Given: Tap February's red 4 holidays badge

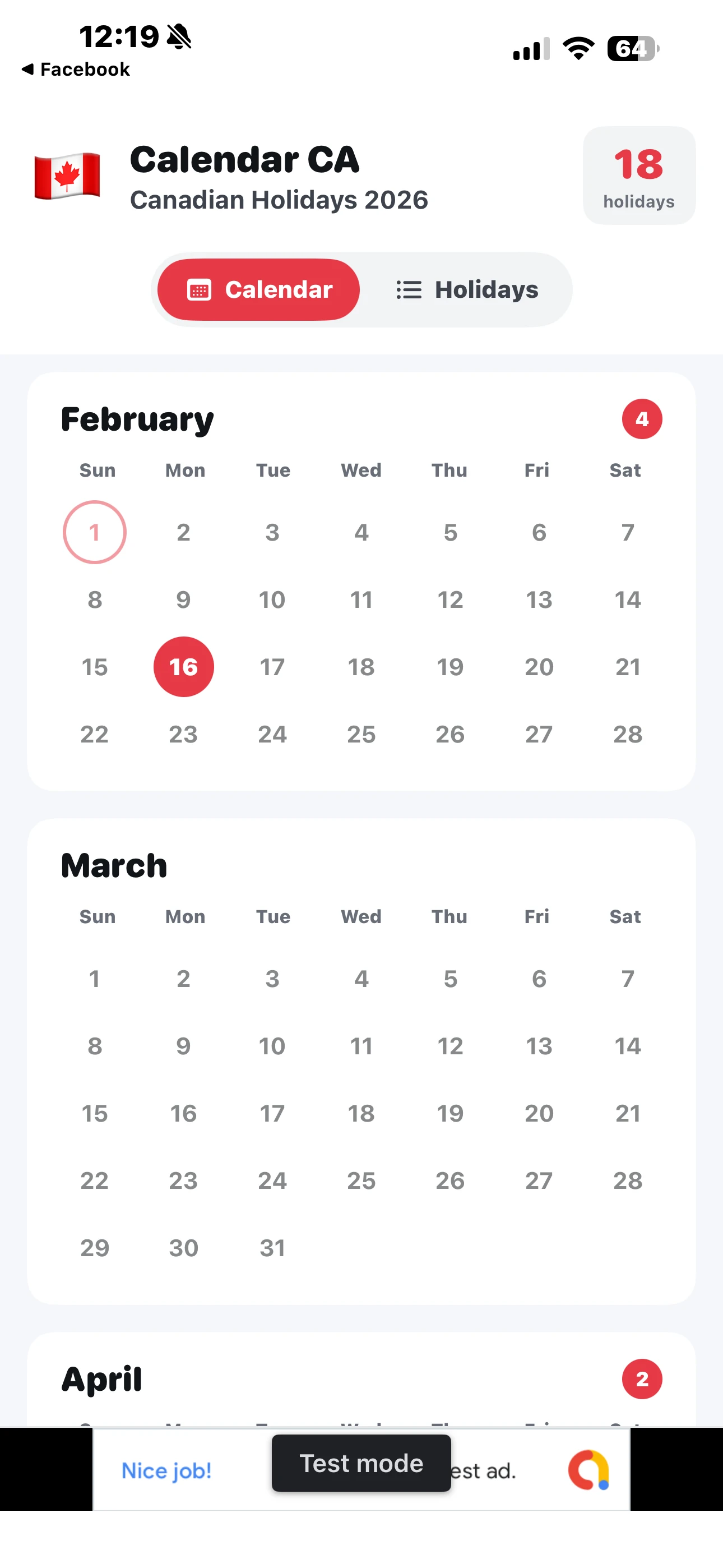Looking at the screenshot, I should point(641,419).
